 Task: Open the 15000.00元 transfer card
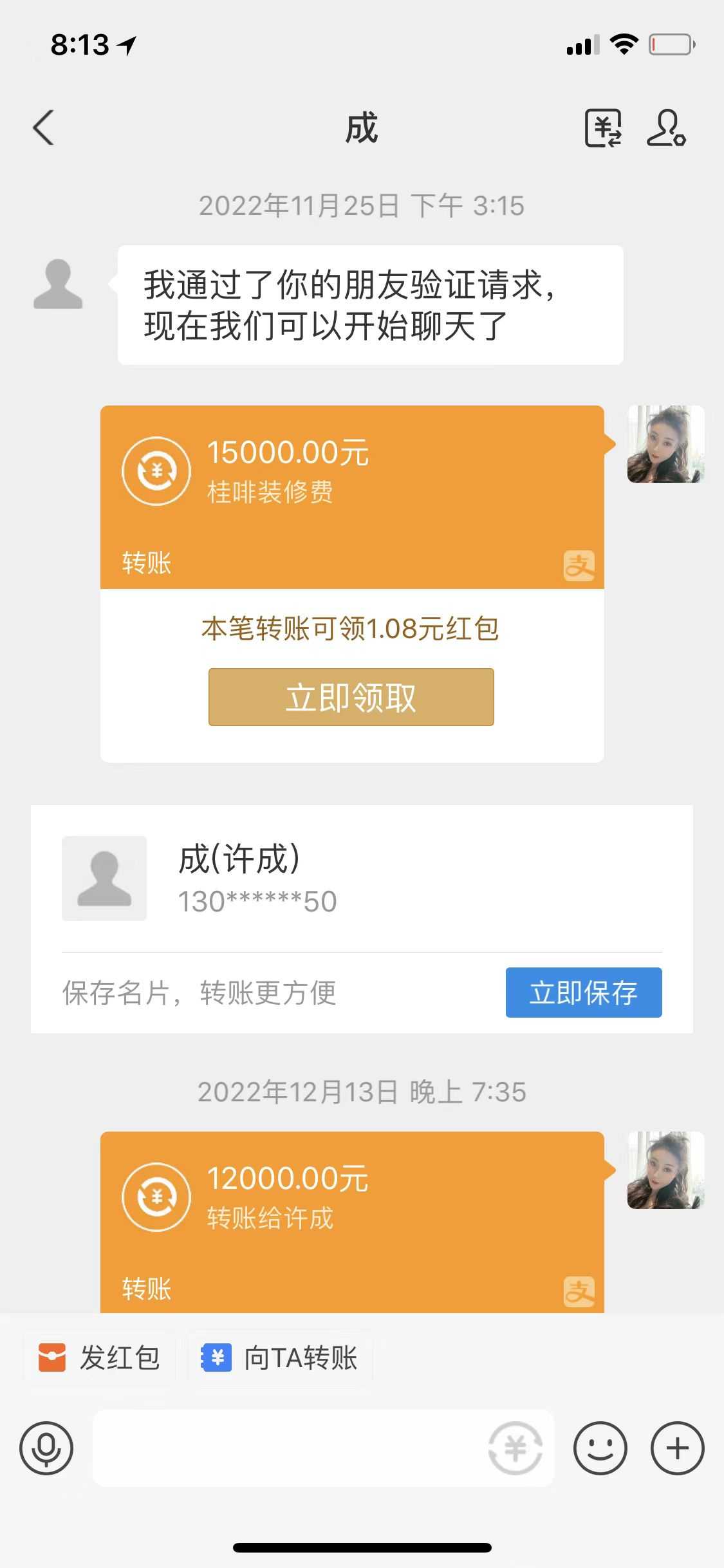351,496
